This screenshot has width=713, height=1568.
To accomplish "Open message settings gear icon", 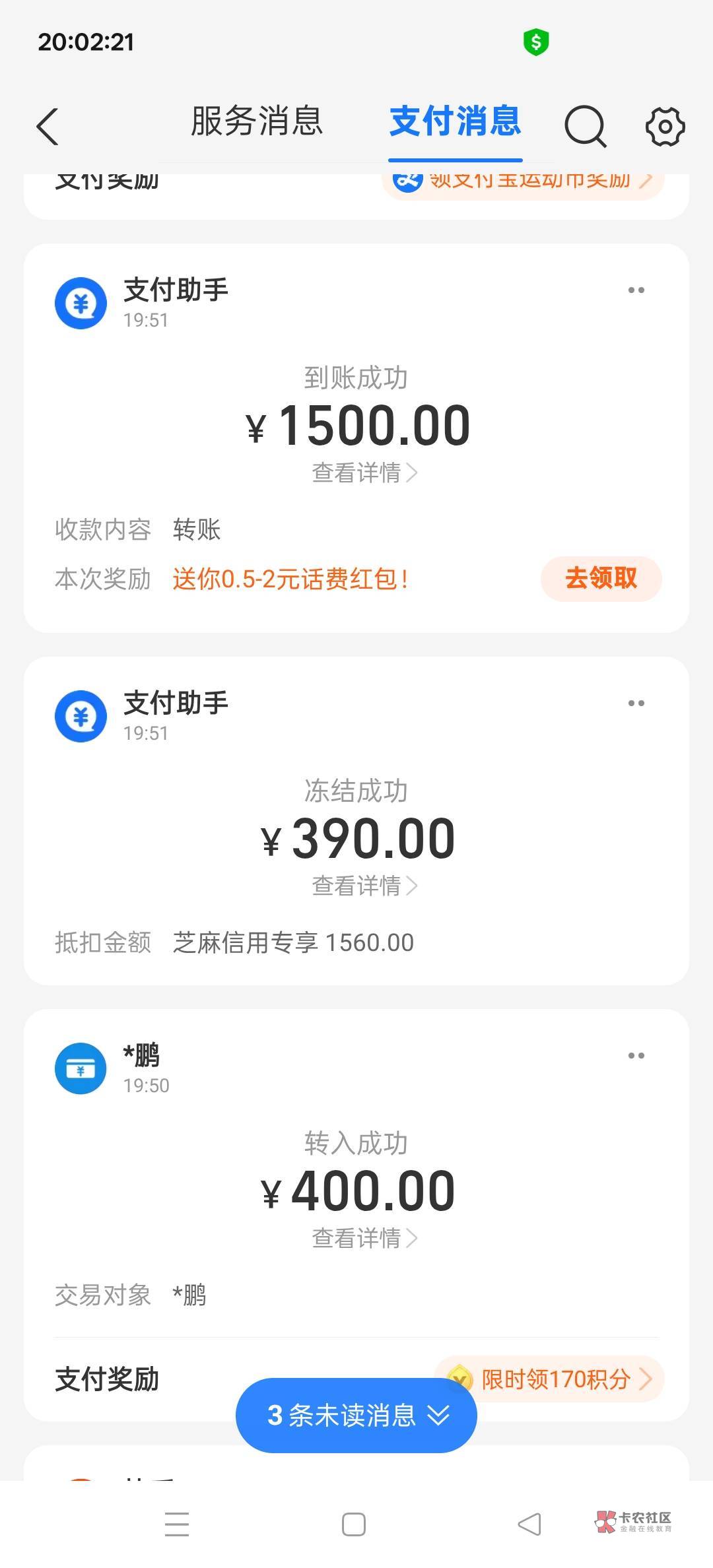I will pyautogui.click(x=665, y=126).
